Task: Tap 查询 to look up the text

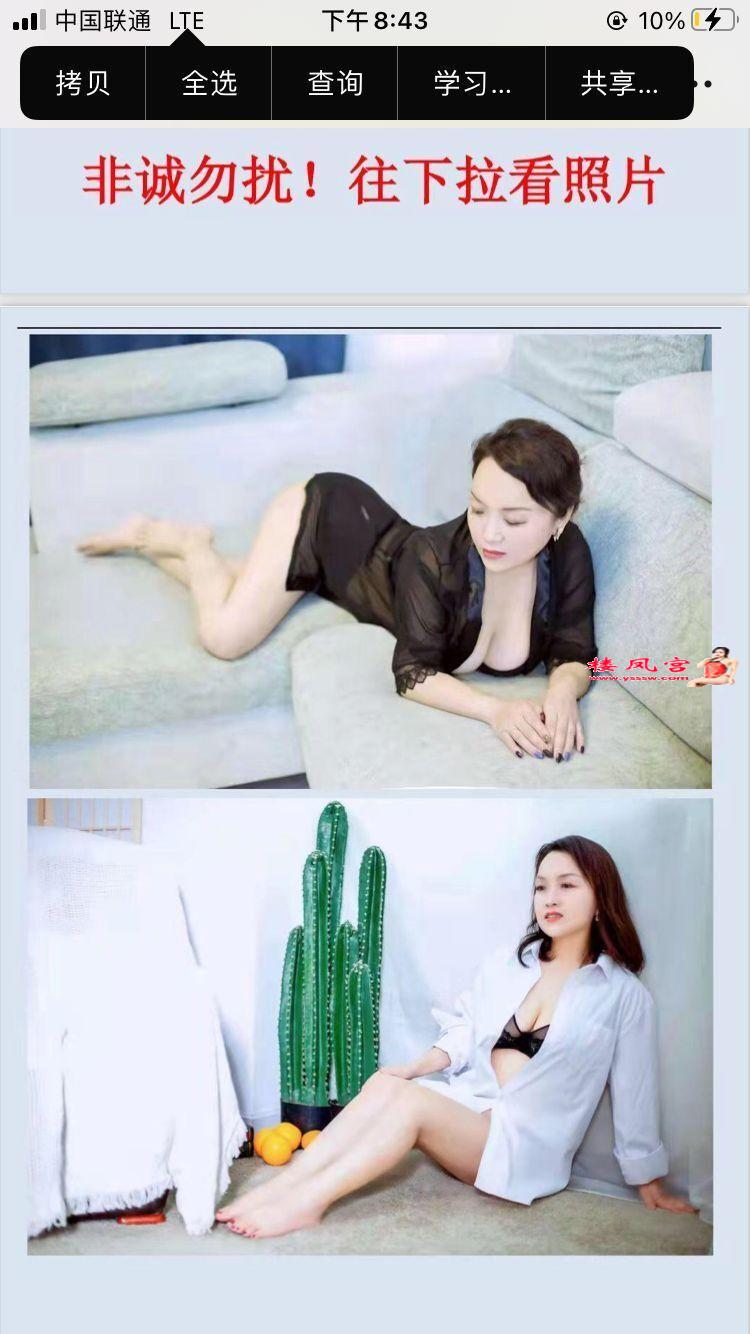Action: tap(335, 83)
